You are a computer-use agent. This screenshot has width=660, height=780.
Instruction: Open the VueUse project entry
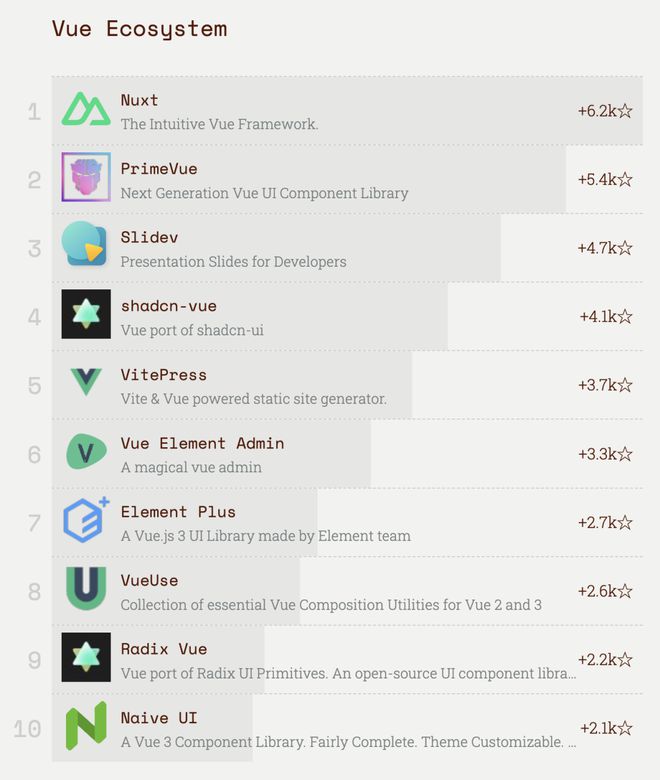[x=149, y=580]
